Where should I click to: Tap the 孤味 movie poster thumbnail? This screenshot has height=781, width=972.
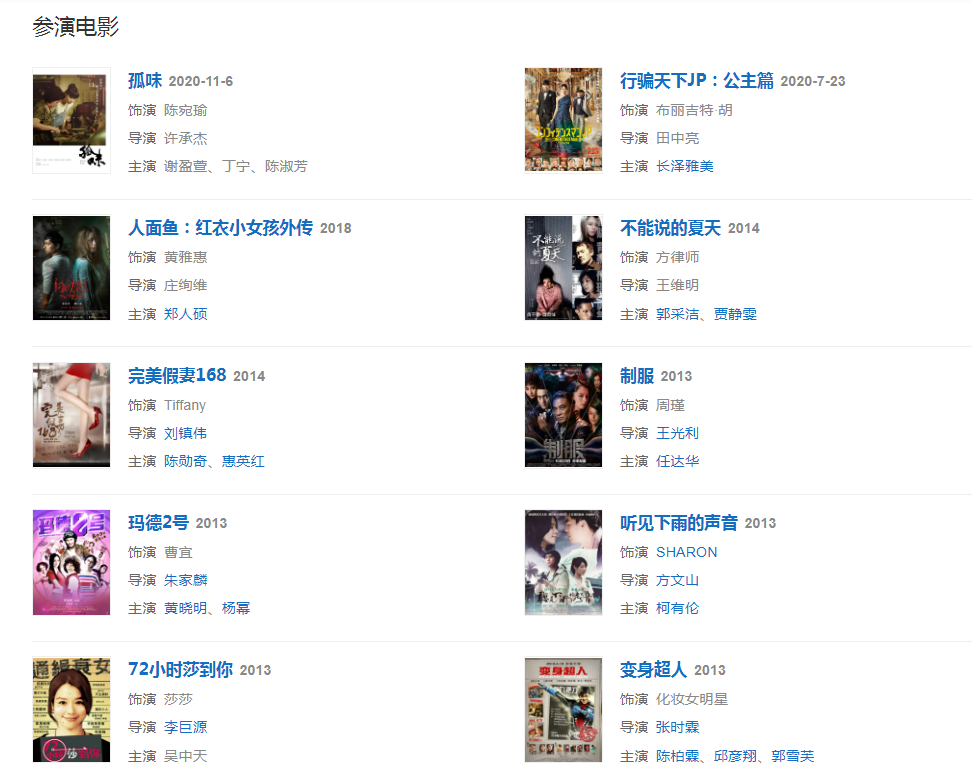click(71, 120)
